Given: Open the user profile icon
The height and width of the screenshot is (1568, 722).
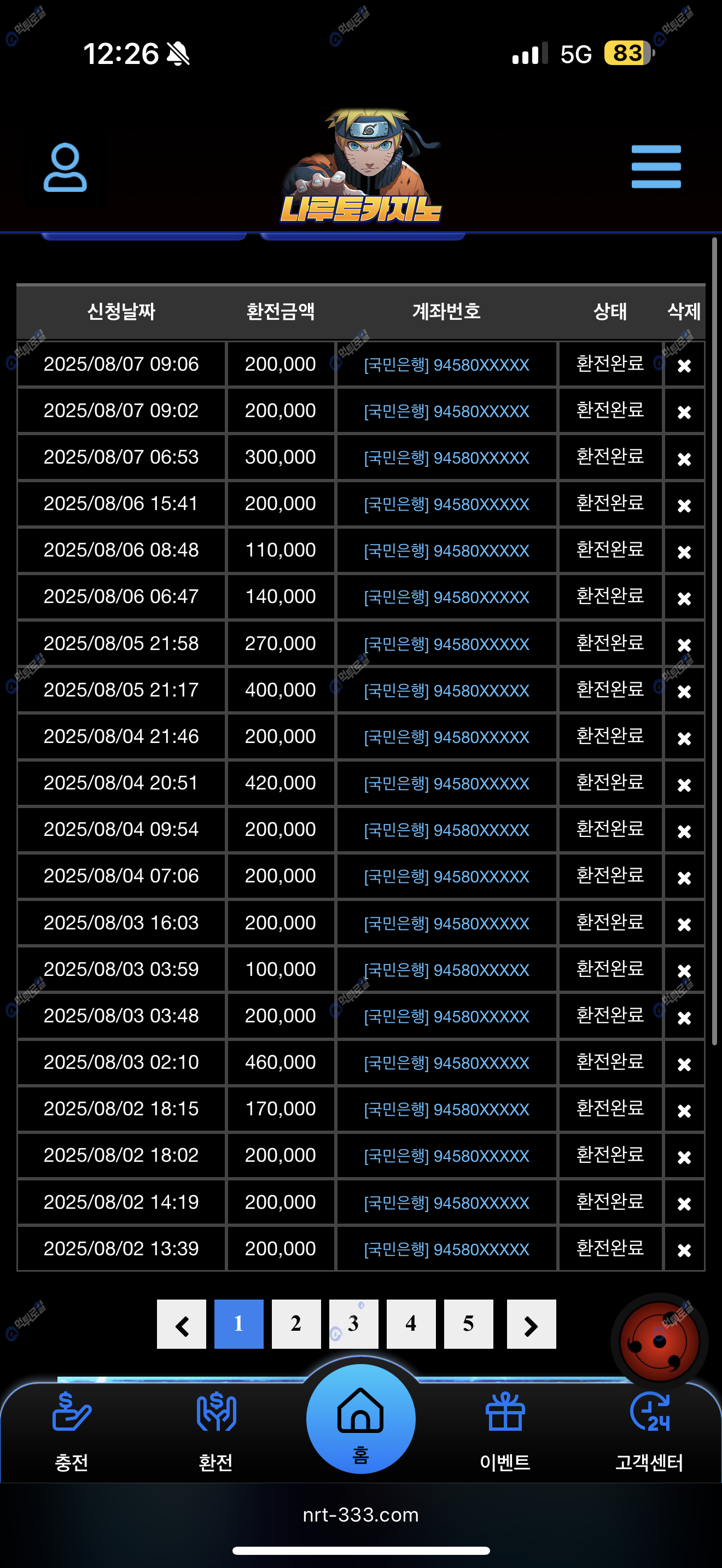Looking at the screenshot, I should pos(65,167).
